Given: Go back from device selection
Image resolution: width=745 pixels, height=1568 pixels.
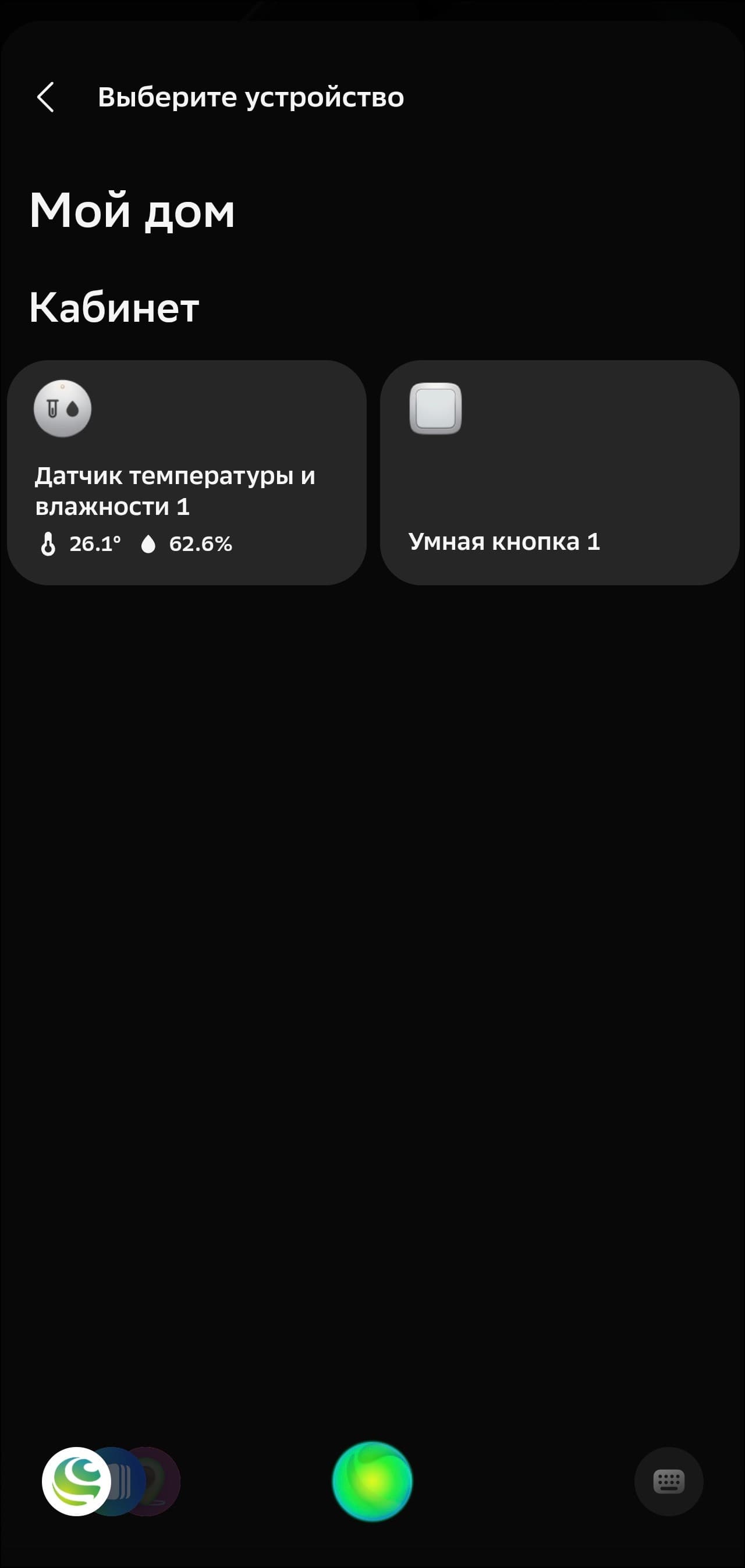Looking at the screenshot, I should 45,97.
